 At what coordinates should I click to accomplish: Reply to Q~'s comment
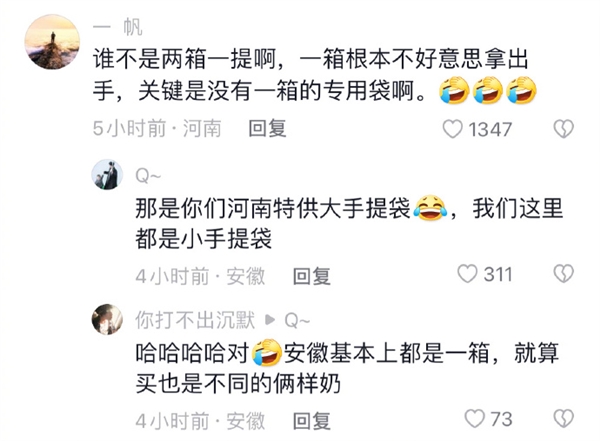[x=311, y=274]
